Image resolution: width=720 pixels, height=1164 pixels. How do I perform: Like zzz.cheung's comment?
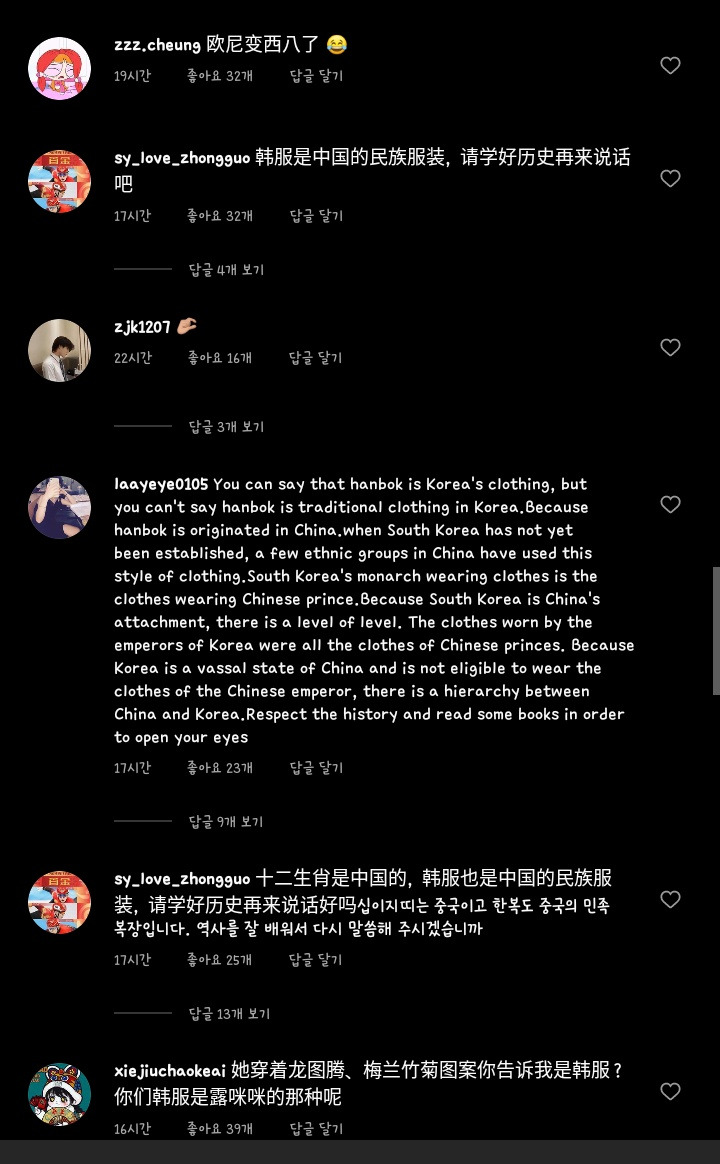pyautogui.click(x=670, y=65)
